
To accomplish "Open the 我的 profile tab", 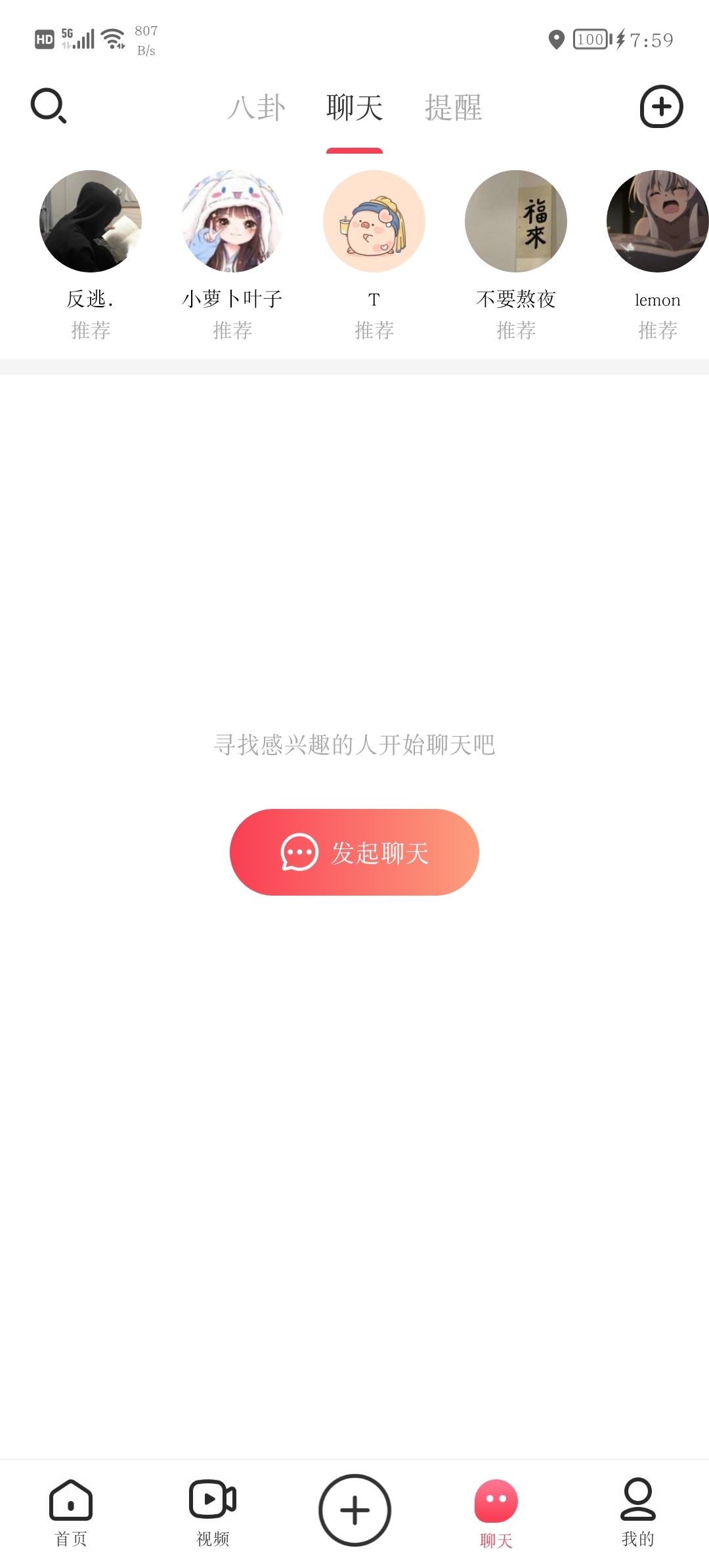I will (x=638, y=1512).
